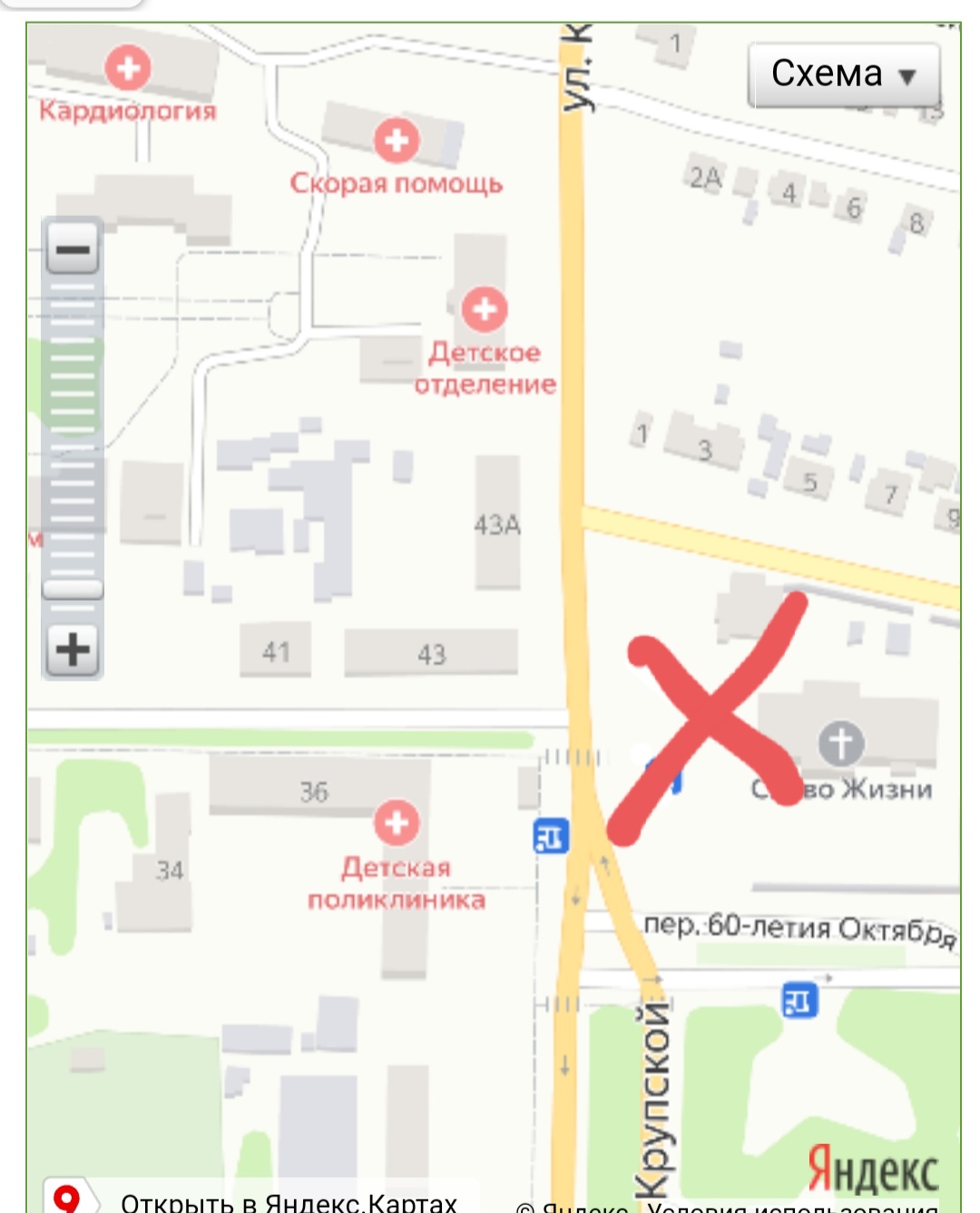980x1213 pixels.
Task: Tap bus stop icon near пер. 60-летия Октября
Action: [799, 1001]
